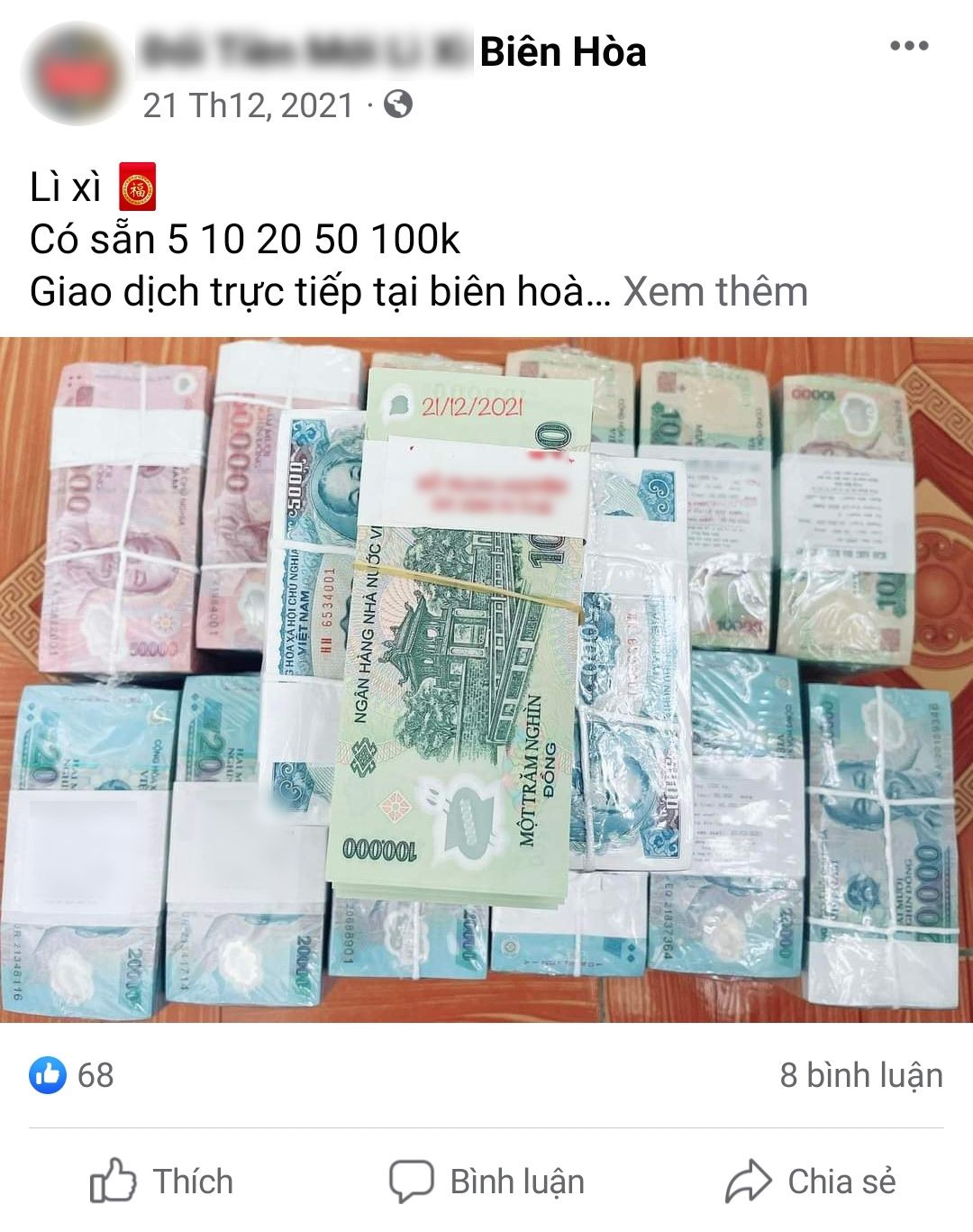This screenshot has width=973, height=1232.
Task: View the 8 bình luận comments
Action: click(x=860, y=1075)
